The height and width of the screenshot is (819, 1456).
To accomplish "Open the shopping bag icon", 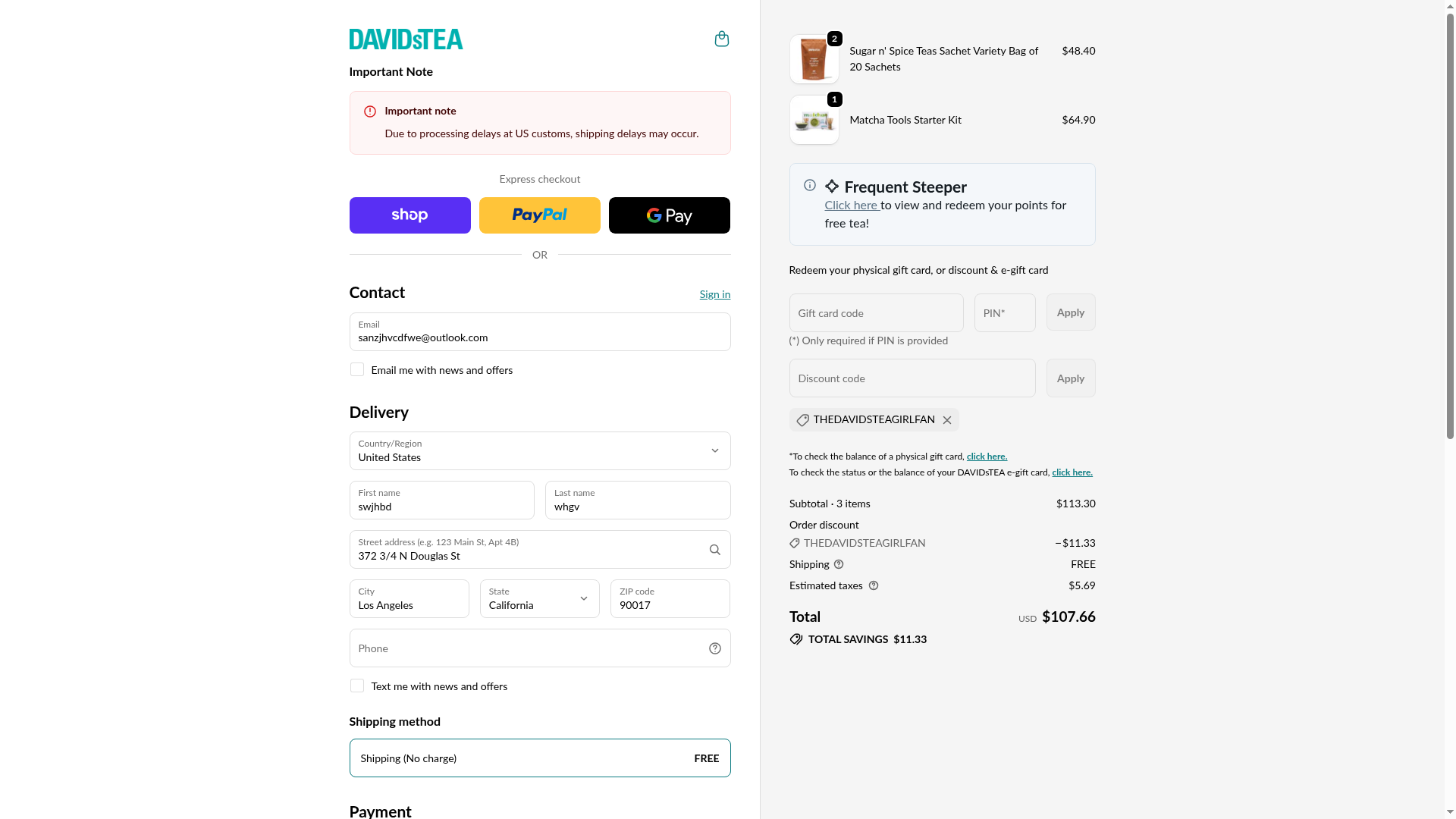I will 721,39.
